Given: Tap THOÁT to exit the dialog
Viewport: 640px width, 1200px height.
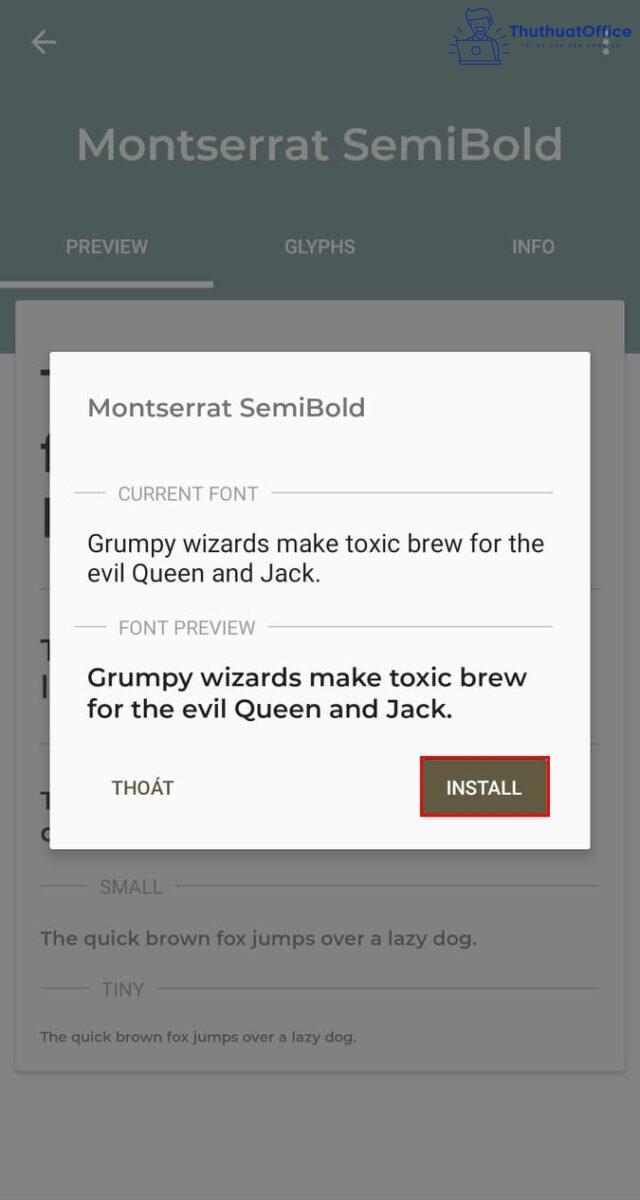Looking at the screenshot, I should coord(143,787).
